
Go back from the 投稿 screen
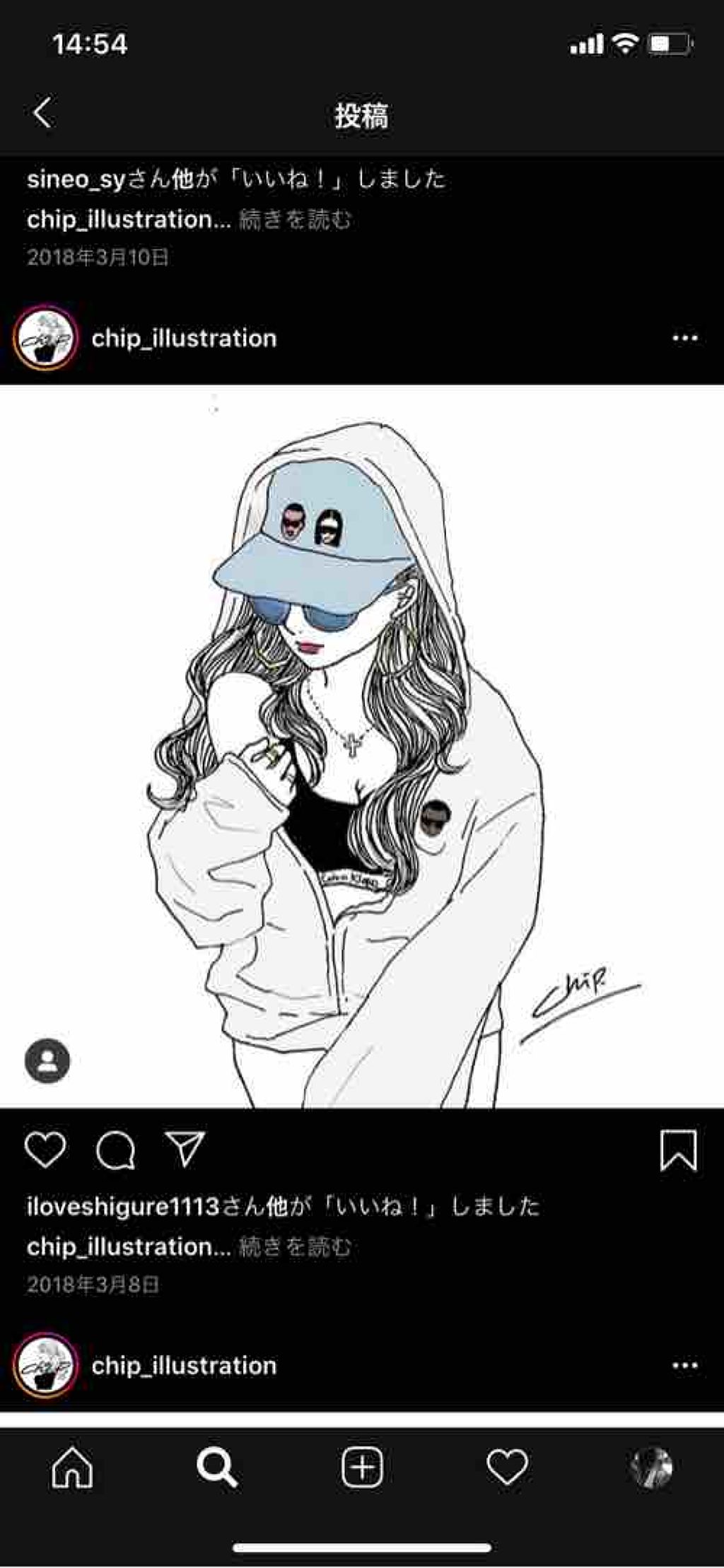[x=42, y=113]
